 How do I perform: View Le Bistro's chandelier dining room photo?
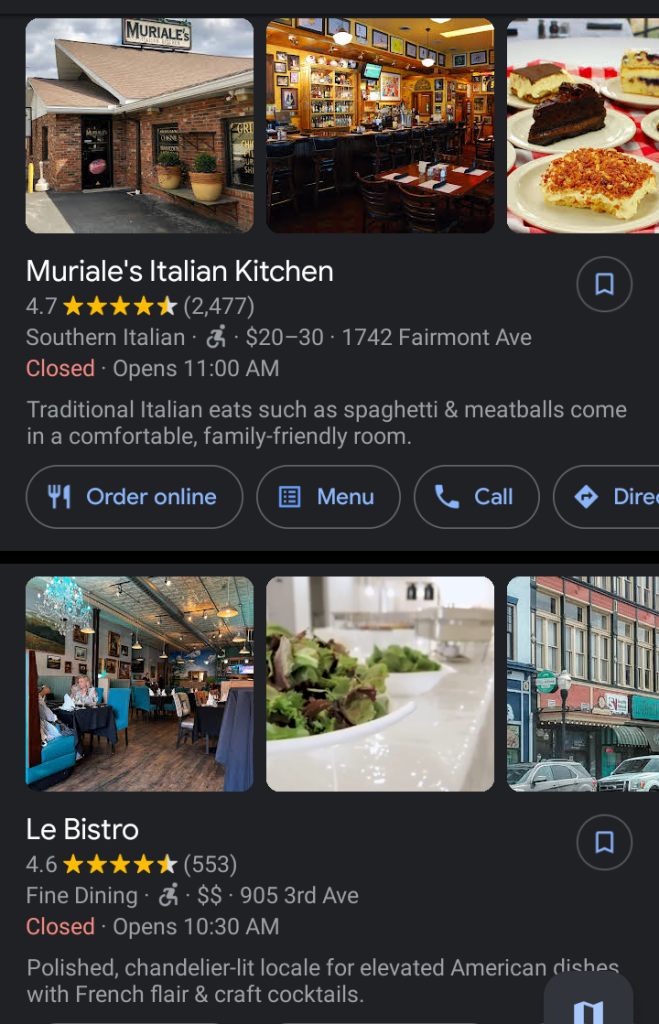click(x=140, y=684)
